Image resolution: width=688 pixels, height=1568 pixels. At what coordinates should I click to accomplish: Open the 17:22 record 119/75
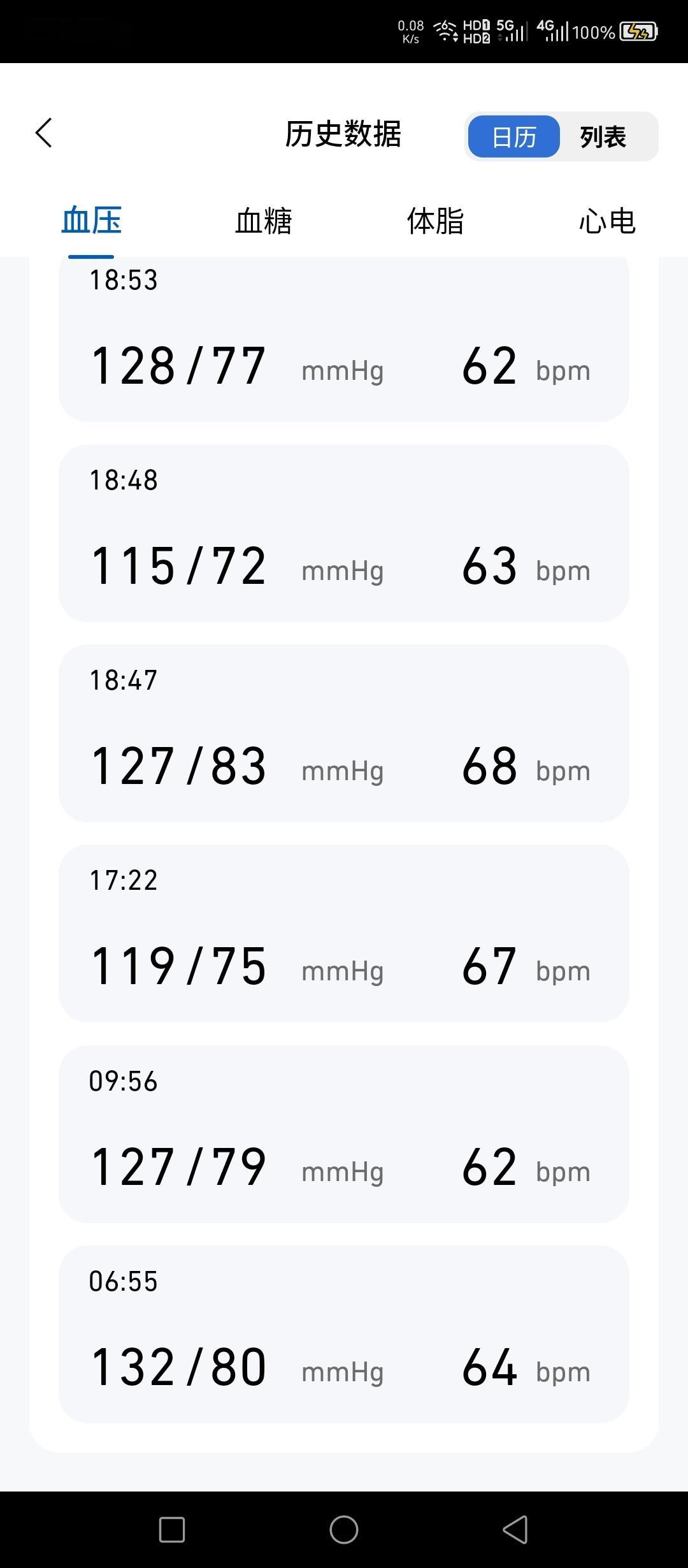coord(344,933)
